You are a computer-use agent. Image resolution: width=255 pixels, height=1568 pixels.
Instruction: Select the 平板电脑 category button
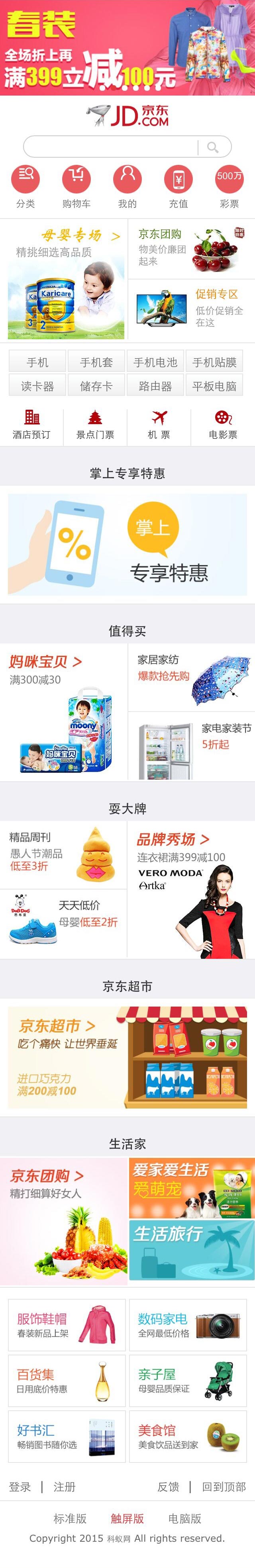214,386
